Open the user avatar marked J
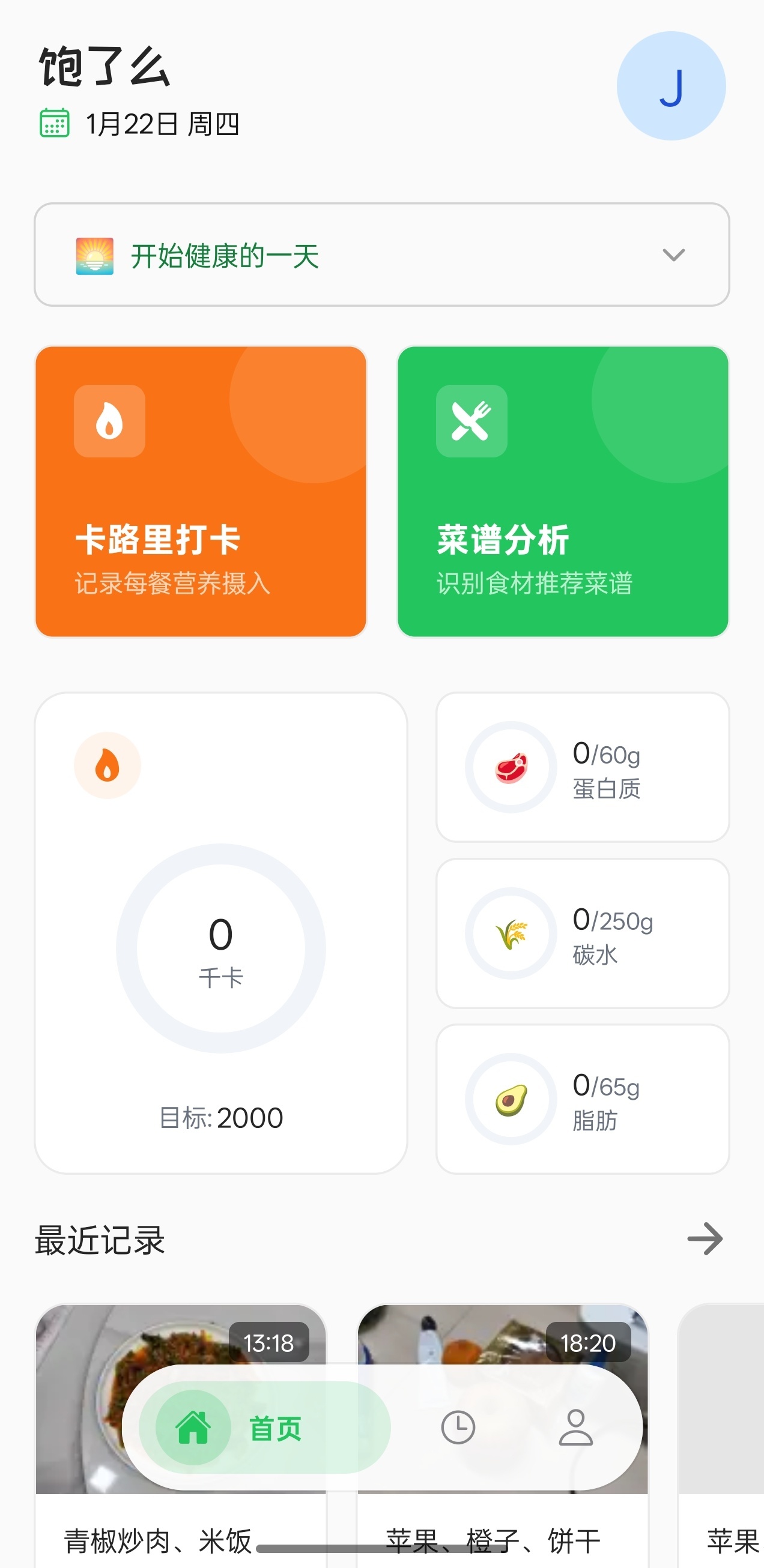 point(672,86)
